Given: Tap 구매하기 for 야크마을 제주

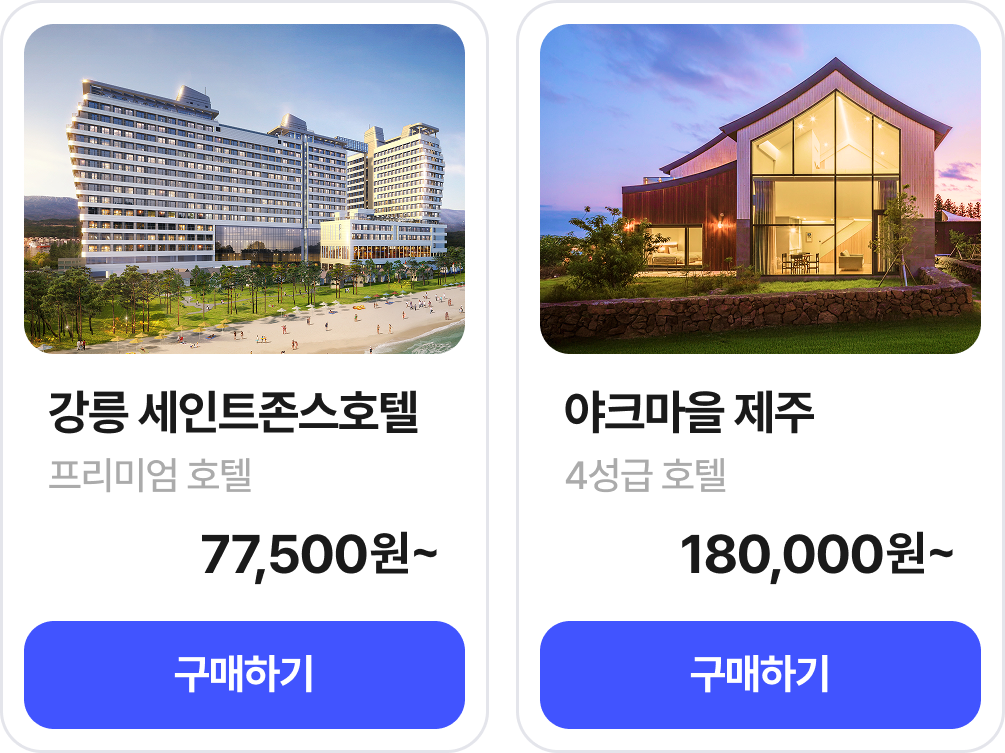Looking at the screenshot, I should [x=760, y=675].
